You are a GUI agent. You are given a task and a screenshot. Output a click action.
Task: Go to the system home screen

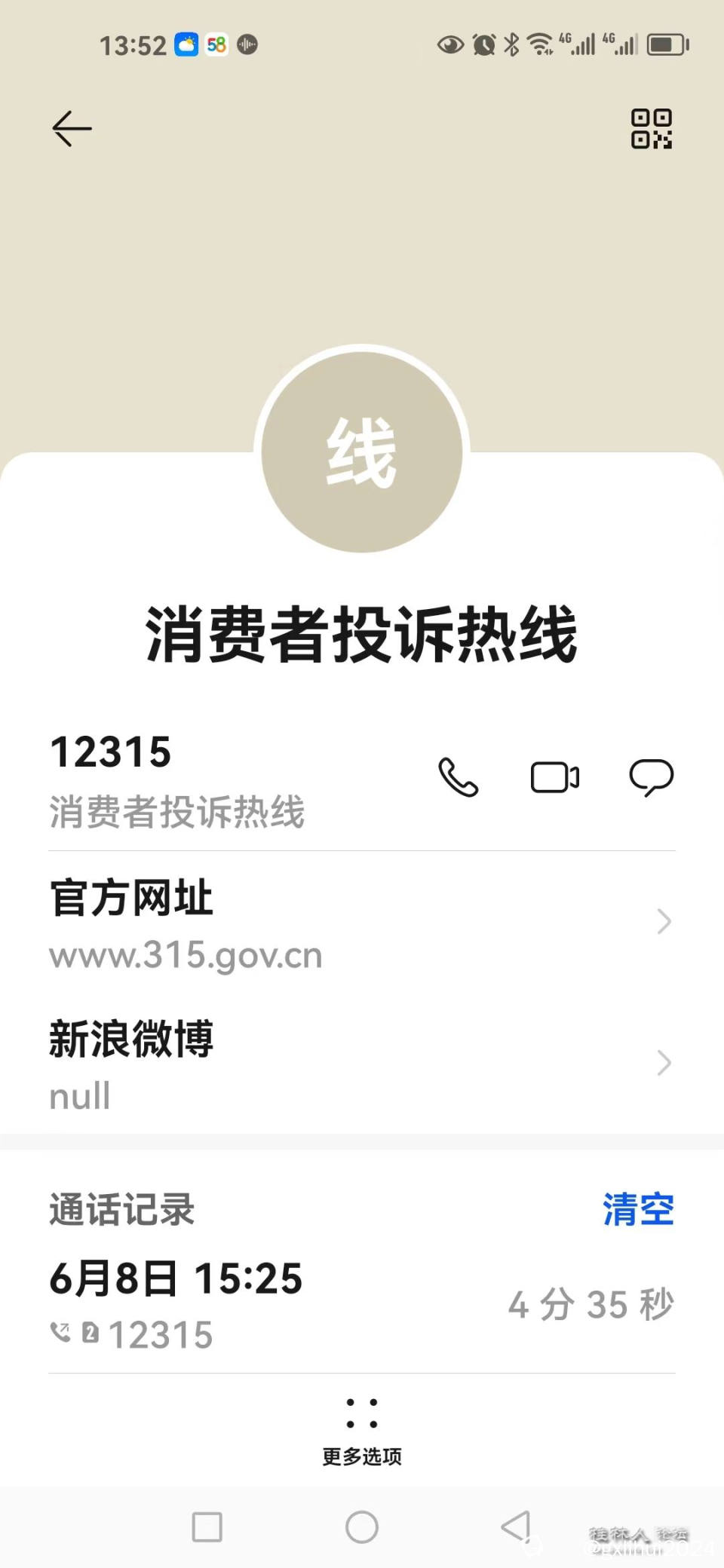point(362,1527)
